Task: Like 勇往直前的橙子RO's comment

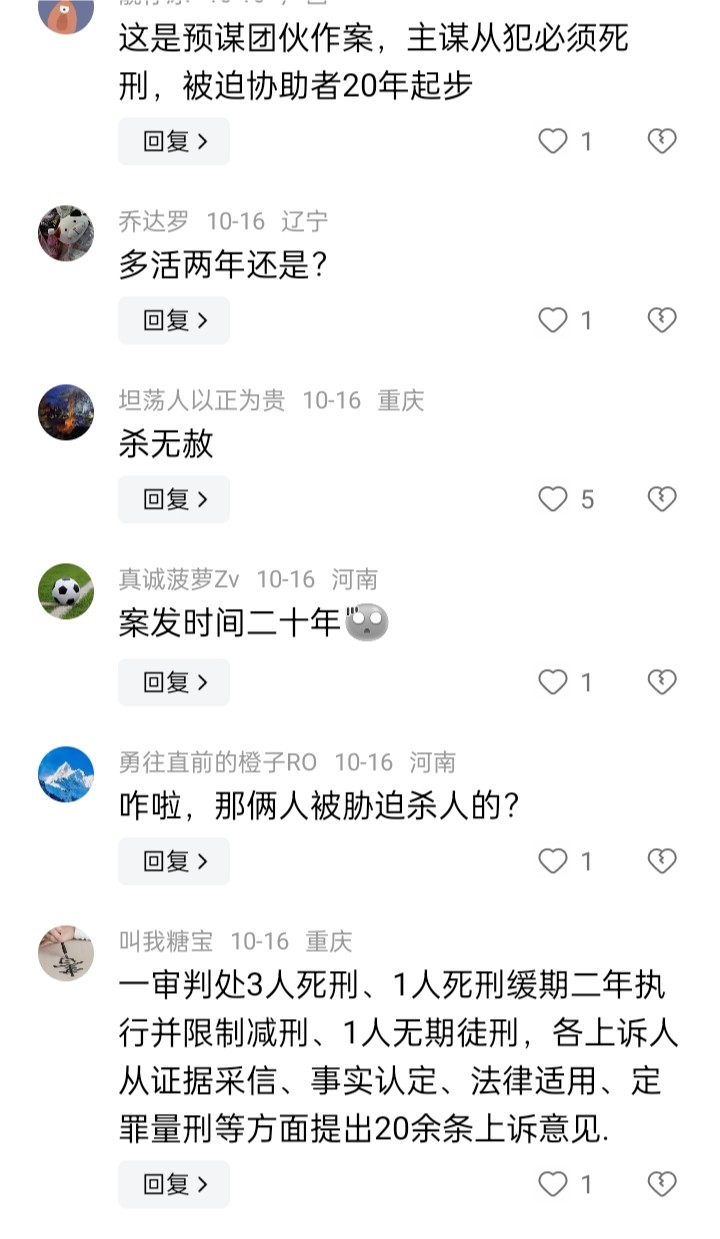Action: click(x=553, y=861)
